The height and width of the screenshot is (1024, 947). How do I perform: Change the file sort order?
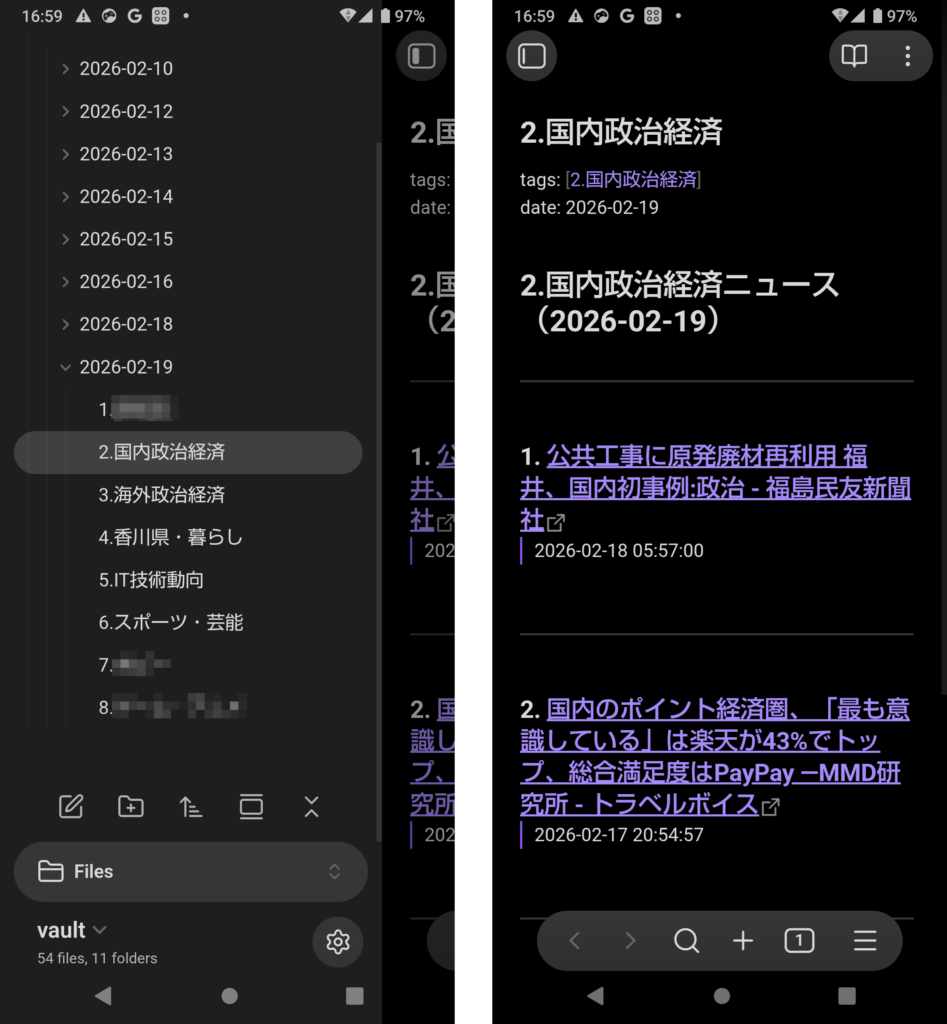(x=191, y=807)
